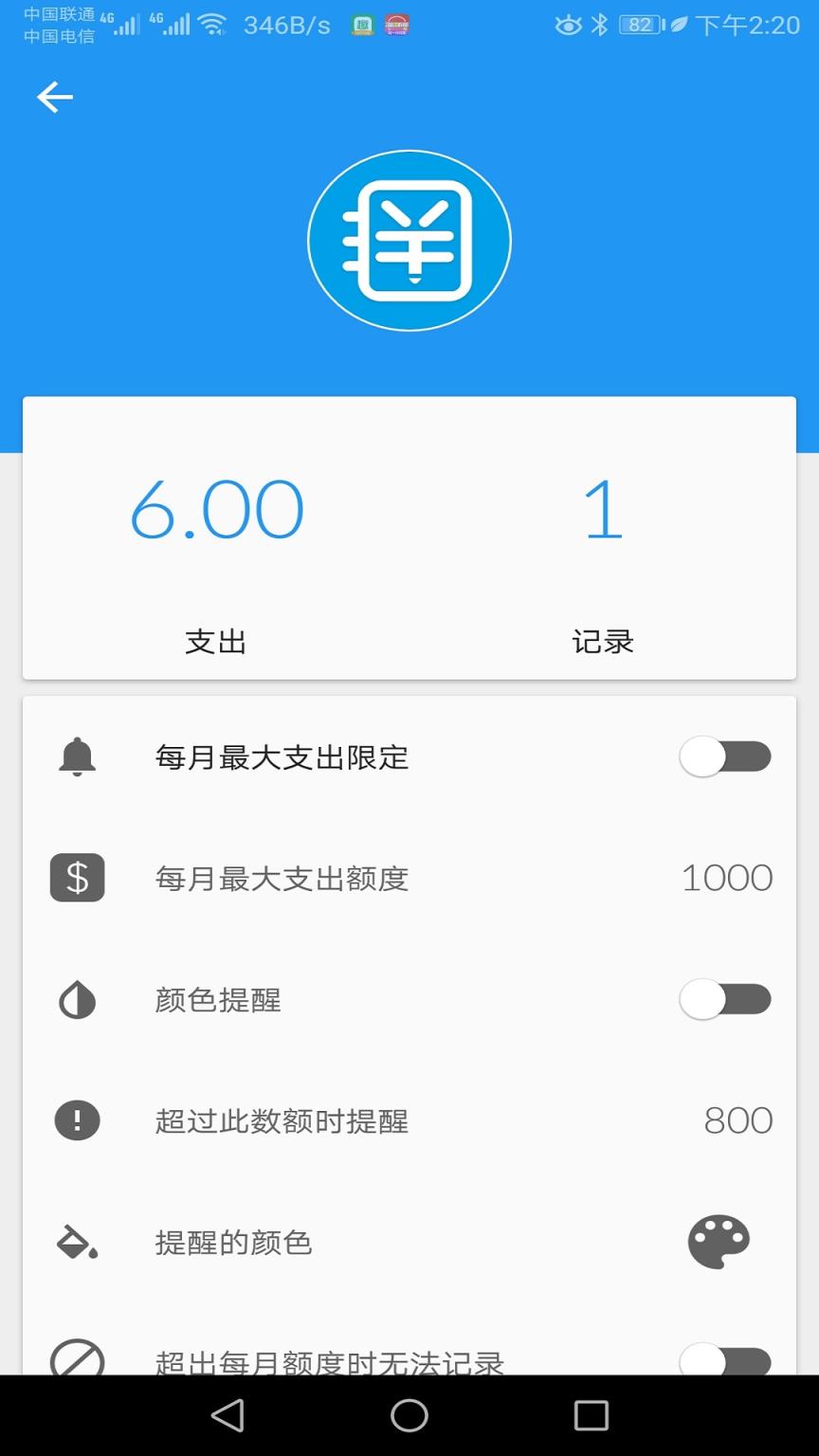Viewport: 819px width, 1456px height.
Task: Tap the 1000 value to edit monthly limit
Action: coord(727,877)
